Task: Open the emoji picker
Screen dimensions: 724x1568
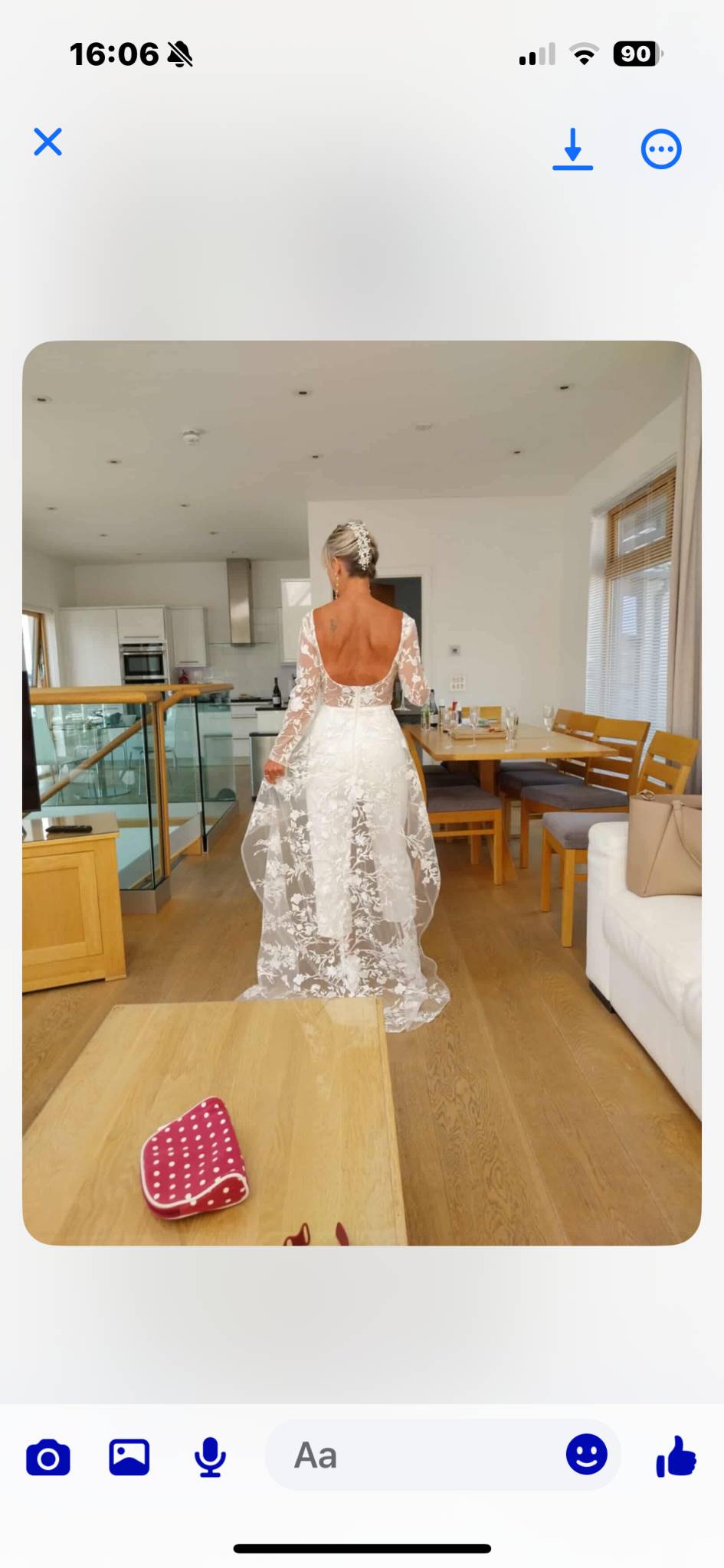Action: click(x=587, y=1454)
